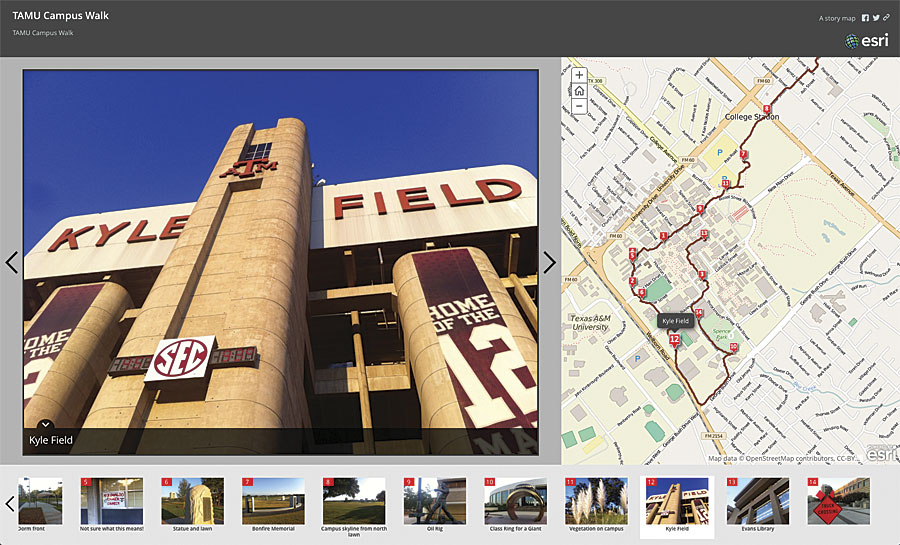This screenshot has width=900, height=545.
Task: View the Bonfire Memorial photo
Action: (x=273, y=501)
